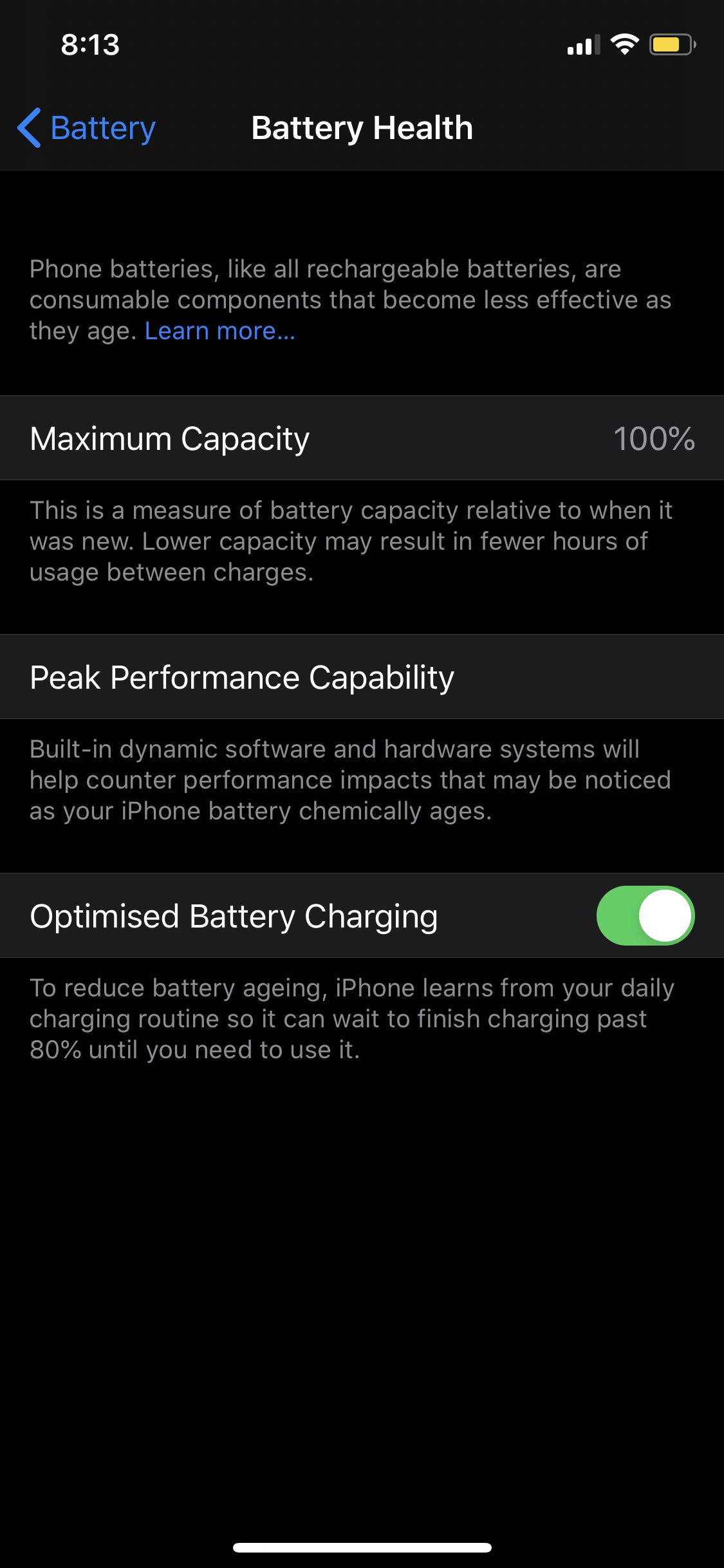Turn off Optimised Battery Charging
The height and width of the screenshot is (1568, 724).
point(645,915)
